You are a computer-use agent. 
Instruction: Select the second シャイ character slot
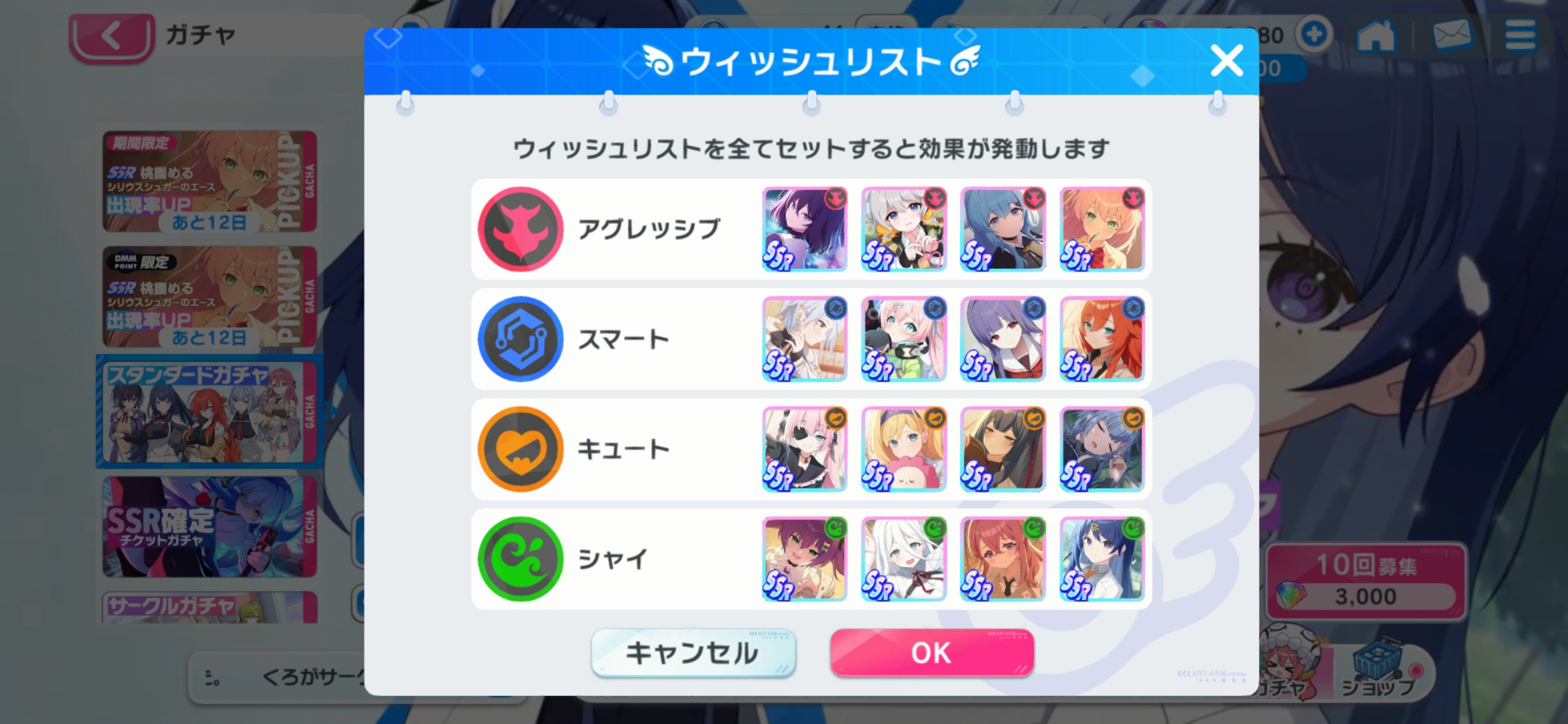coord(903,559)
